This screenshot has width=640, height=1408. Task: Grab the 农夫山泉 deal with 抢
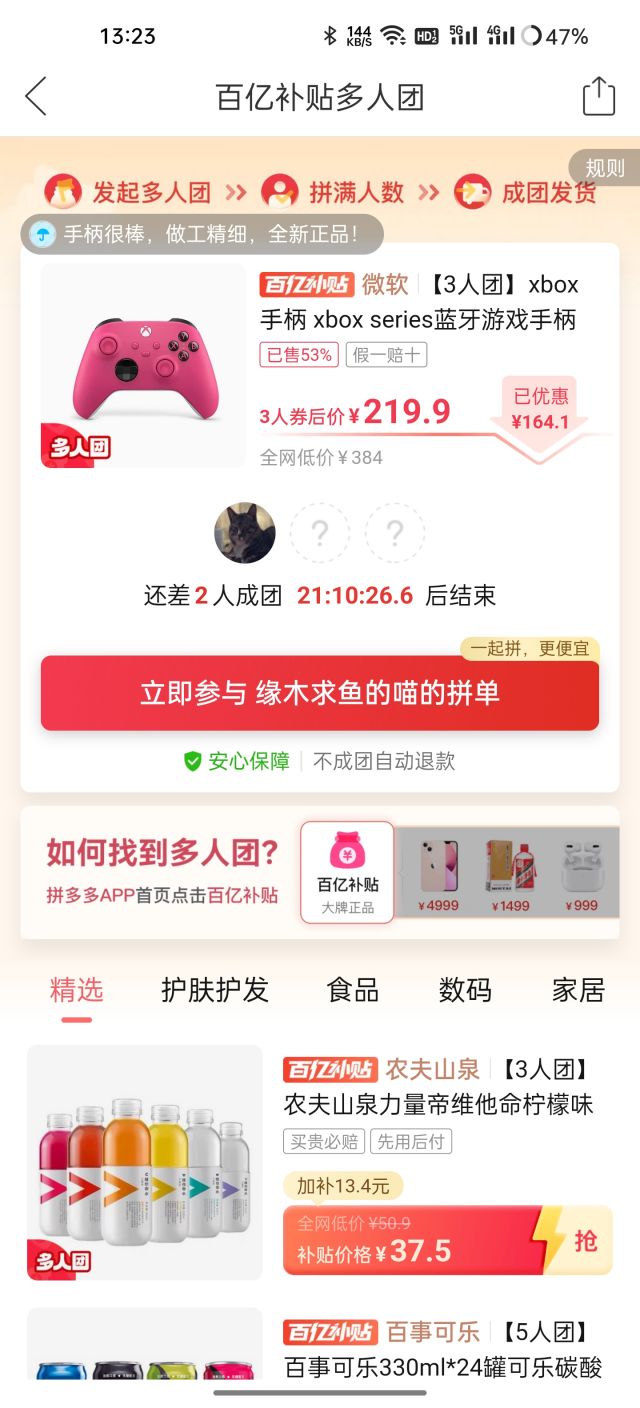(x=585, y=1241)
